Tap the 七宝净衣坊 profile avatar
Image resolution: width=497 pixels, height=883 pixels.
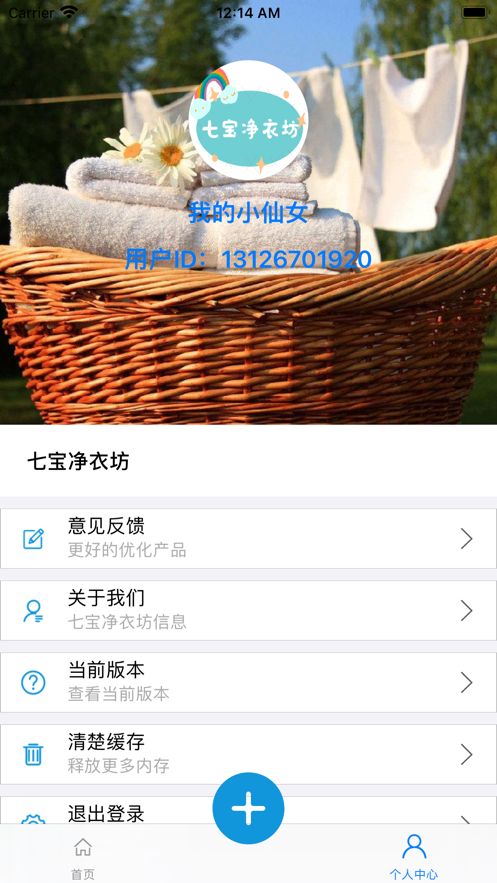point(248,120)
